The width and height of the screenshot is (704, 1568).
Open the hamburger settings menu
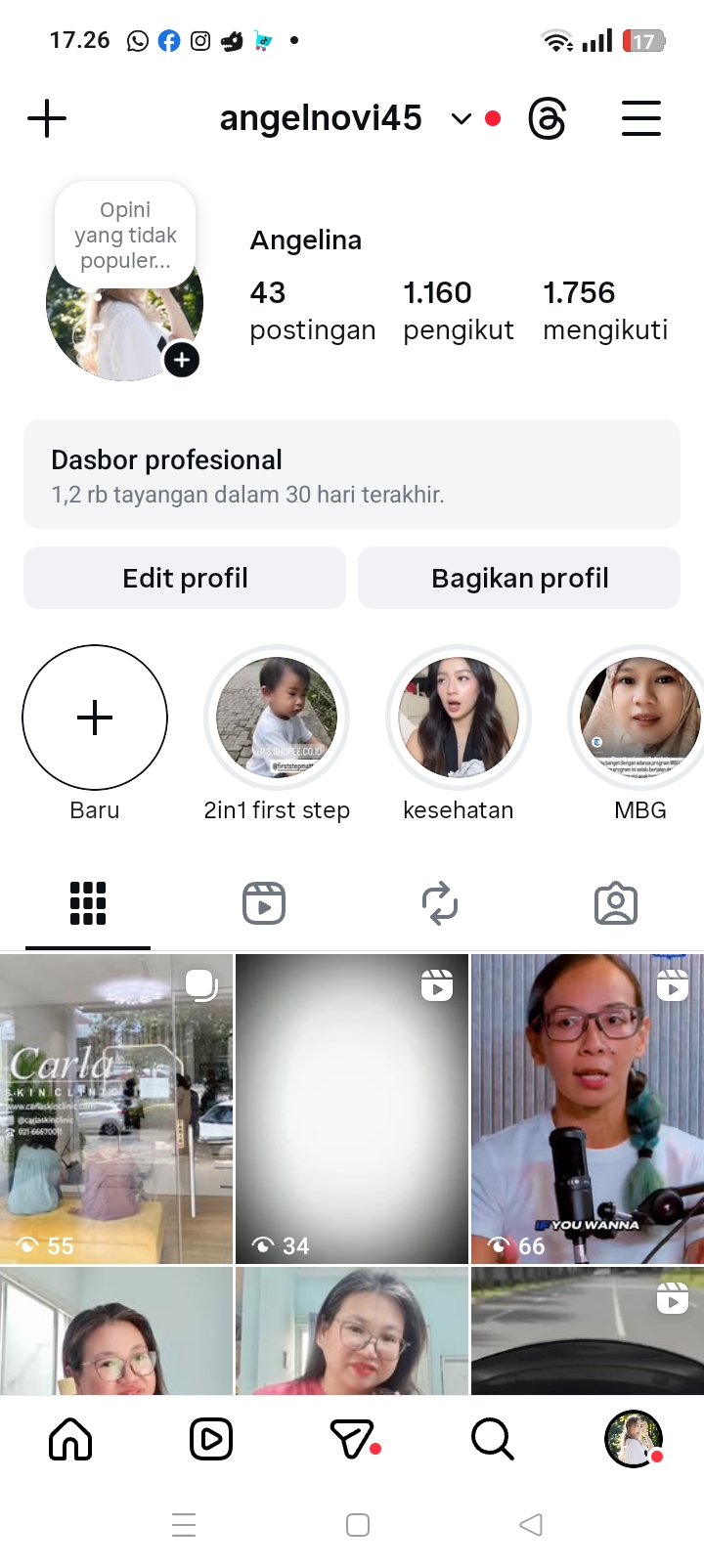coord(641,119)
